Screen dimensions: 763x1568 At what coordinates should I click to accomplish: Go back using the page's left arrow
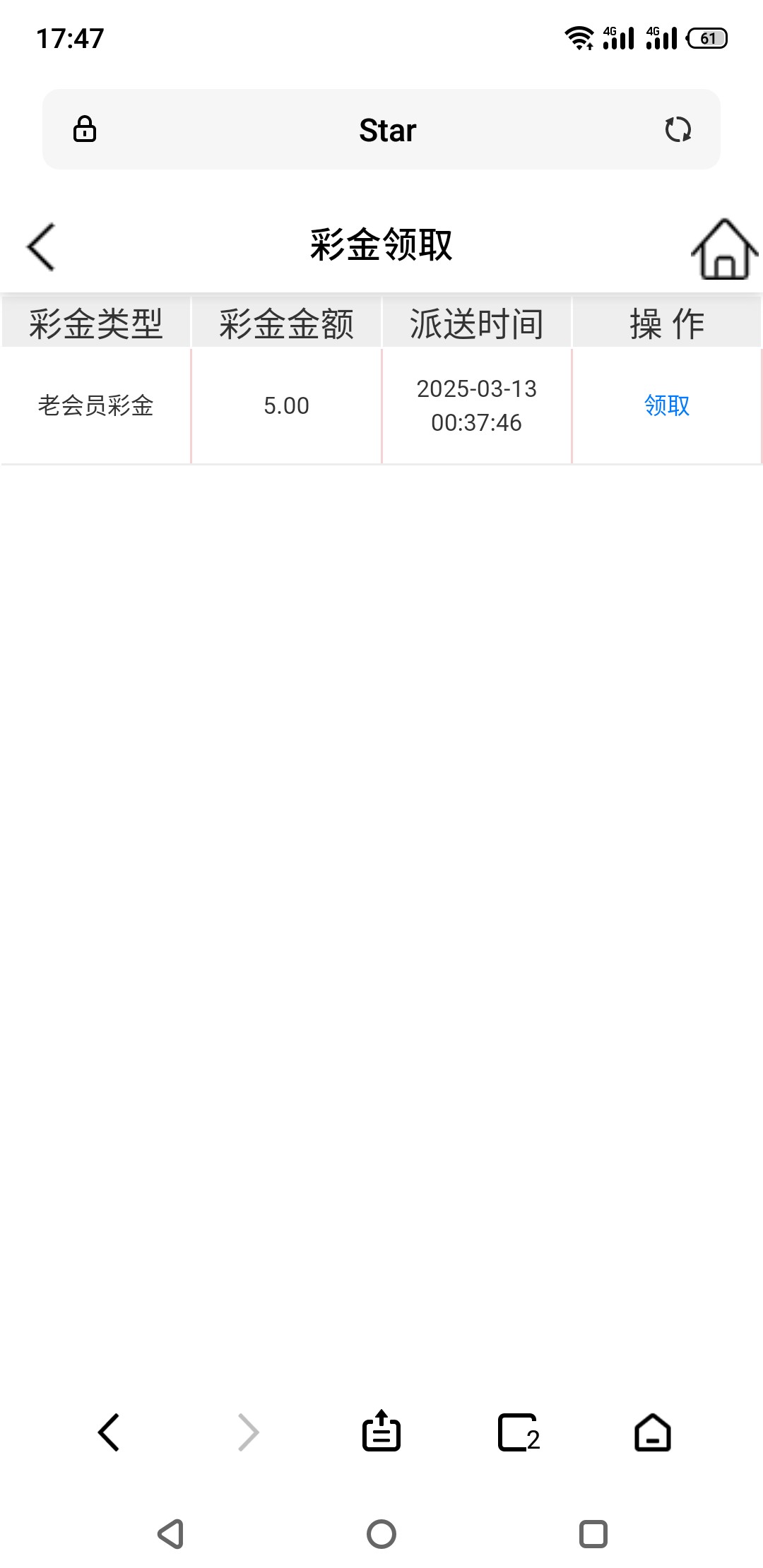coord(41,247)
